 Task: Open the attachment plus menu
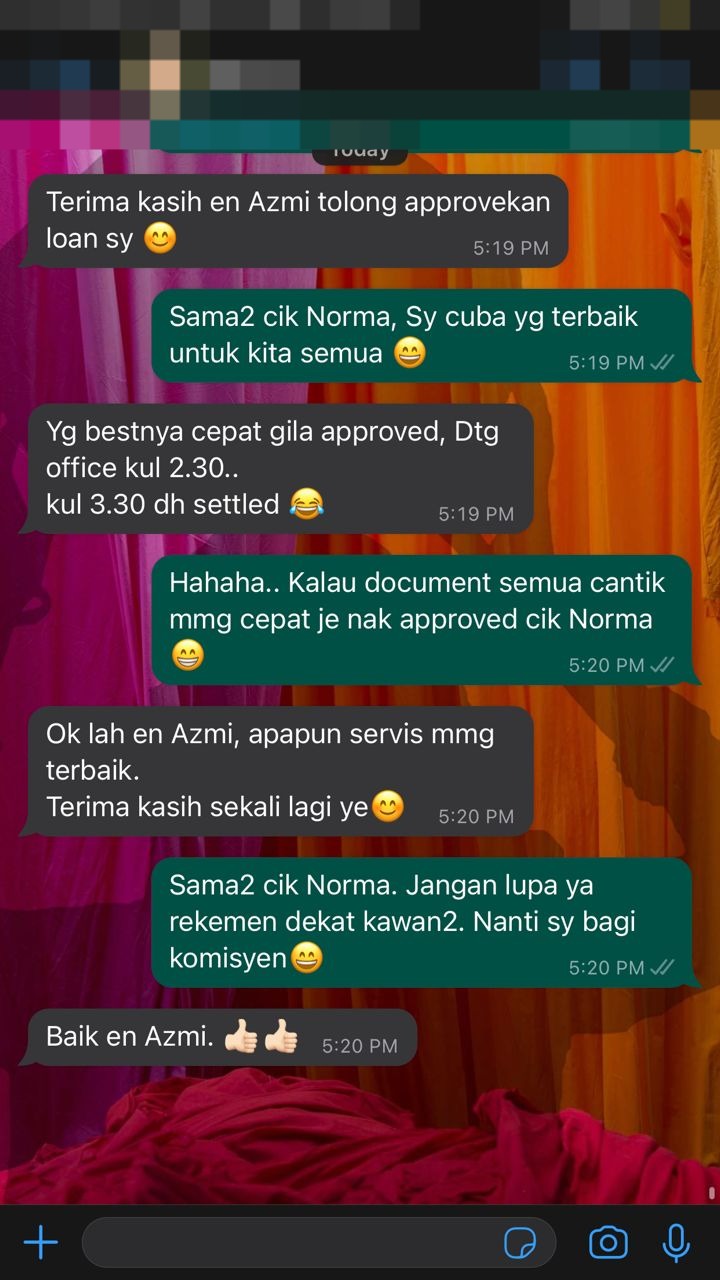40,1243
